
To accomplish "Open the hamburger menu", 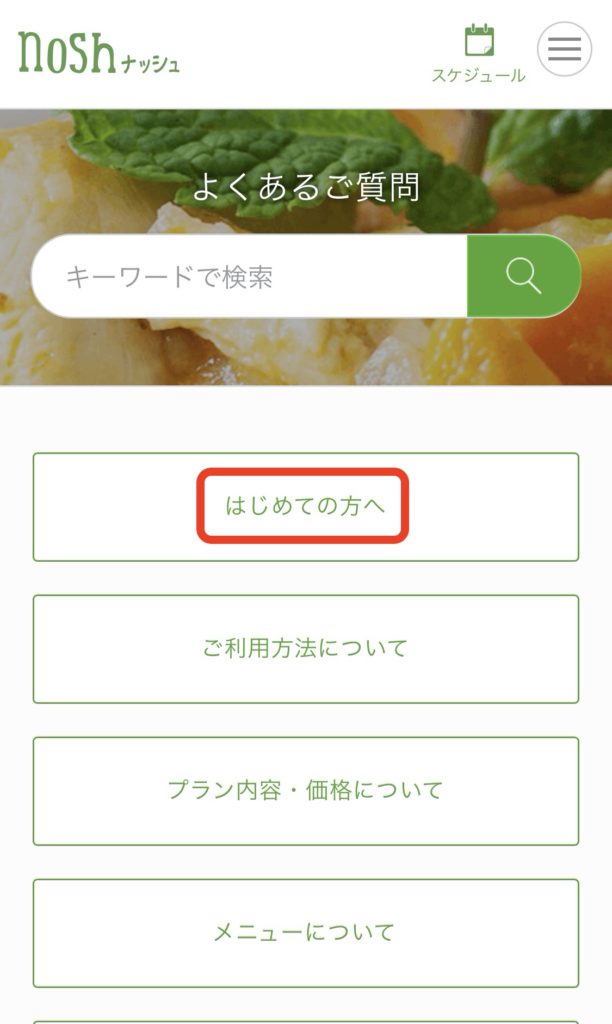I will pyautogui.click(x=564, y=49).
